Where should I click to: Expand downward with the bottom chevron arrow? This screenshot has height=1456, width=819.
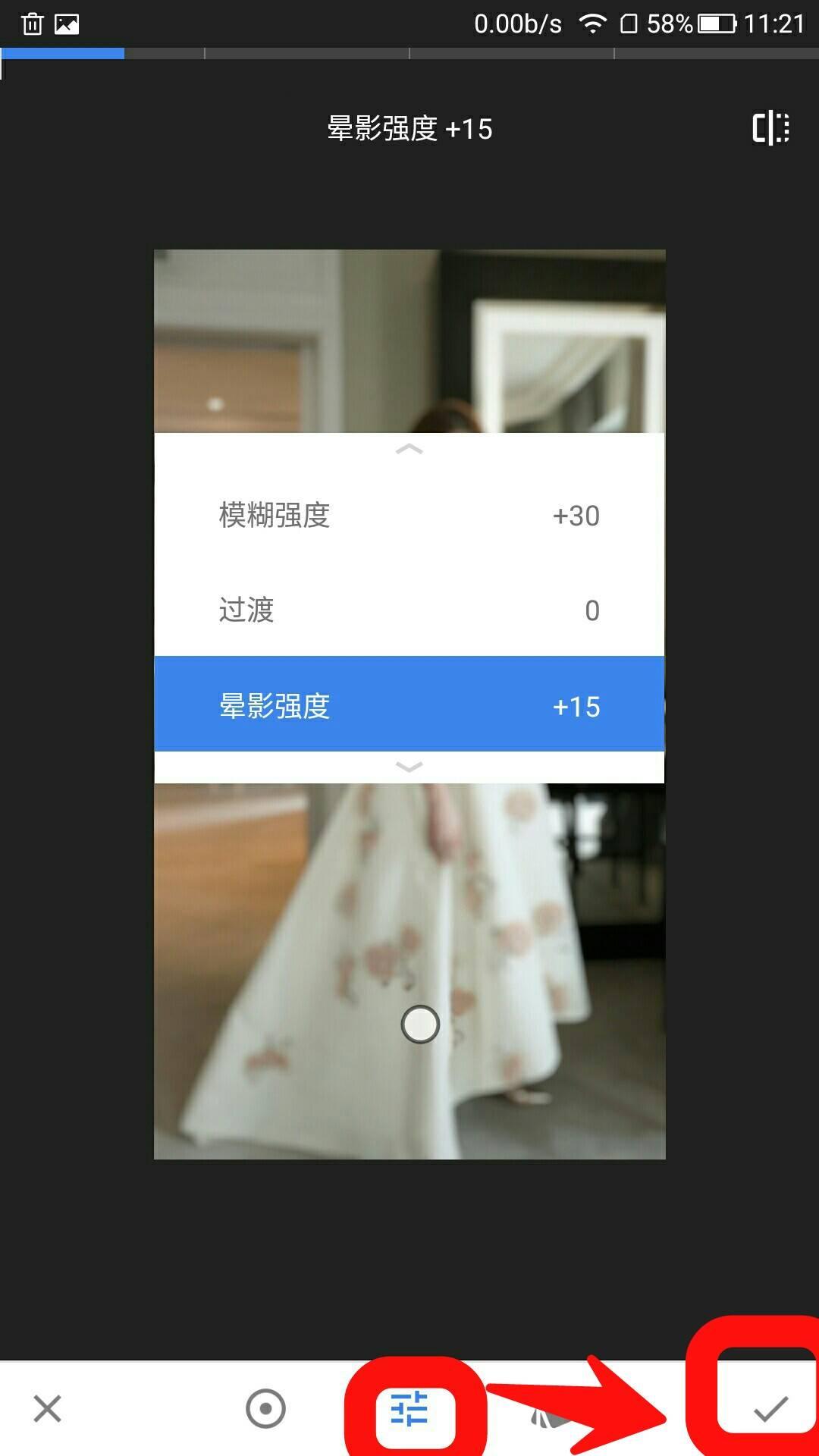pyautogui.click(x=408, y=767)
